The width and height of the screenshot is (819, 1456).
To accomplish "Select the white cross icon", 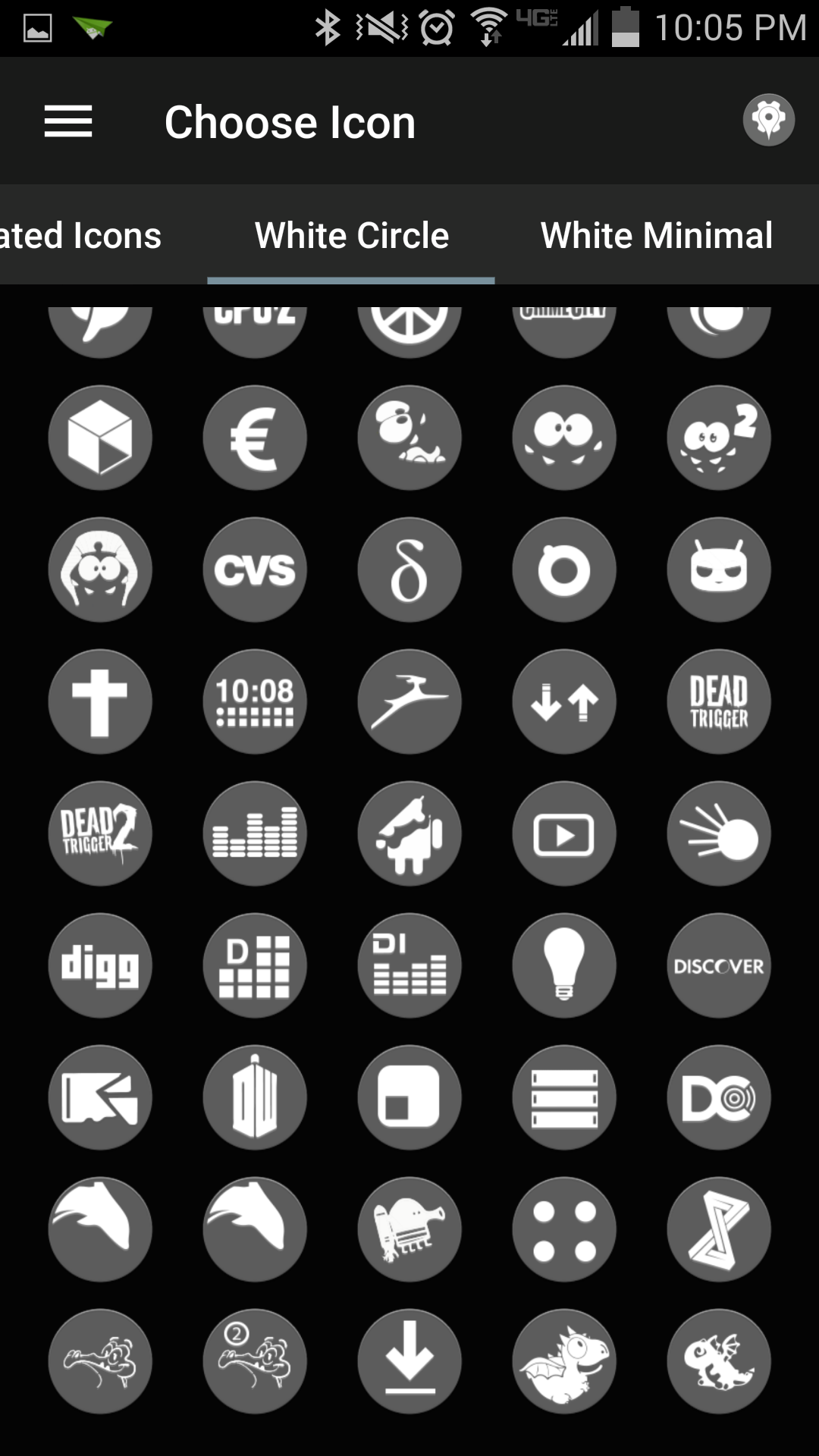I will [x=100, y=701].
